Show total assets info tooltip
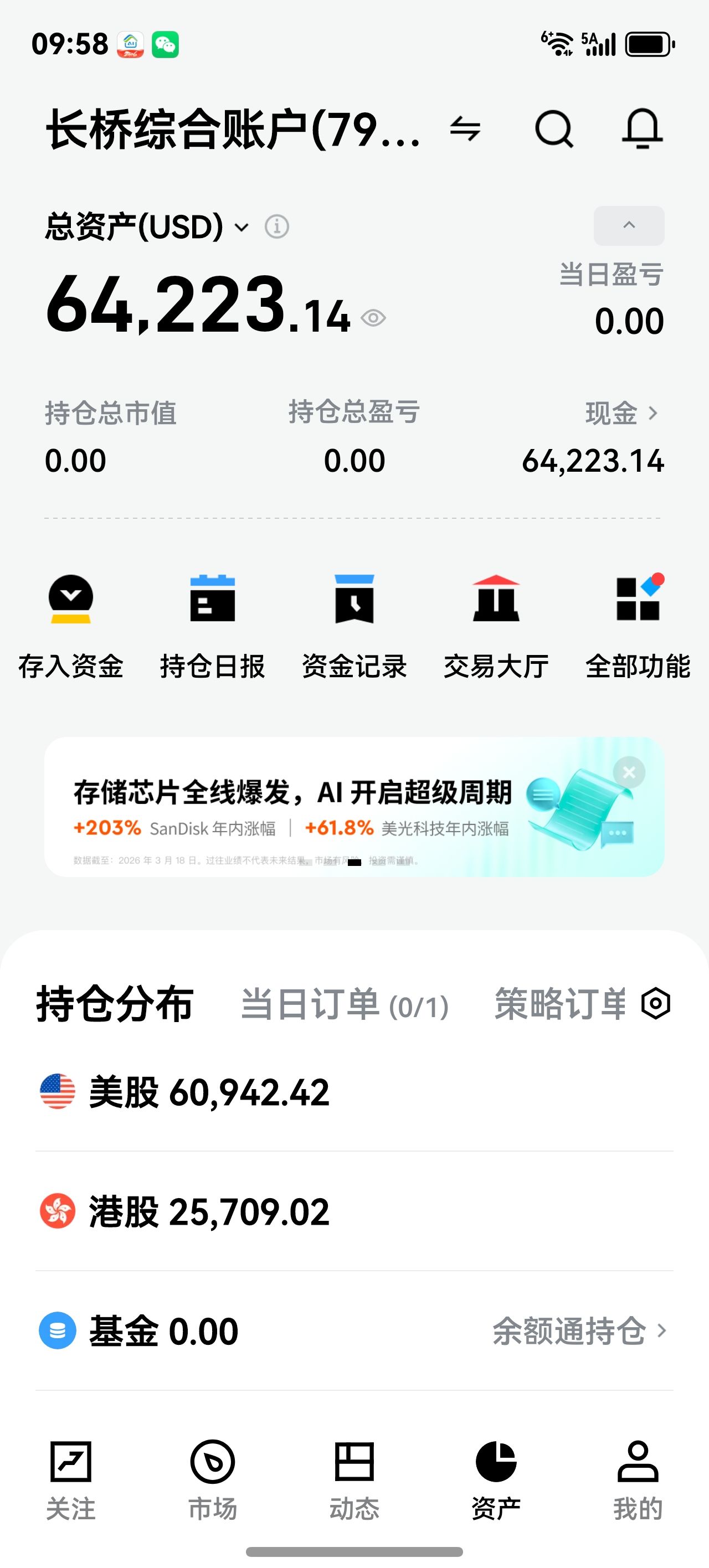709x1568 pixels. 276,227
